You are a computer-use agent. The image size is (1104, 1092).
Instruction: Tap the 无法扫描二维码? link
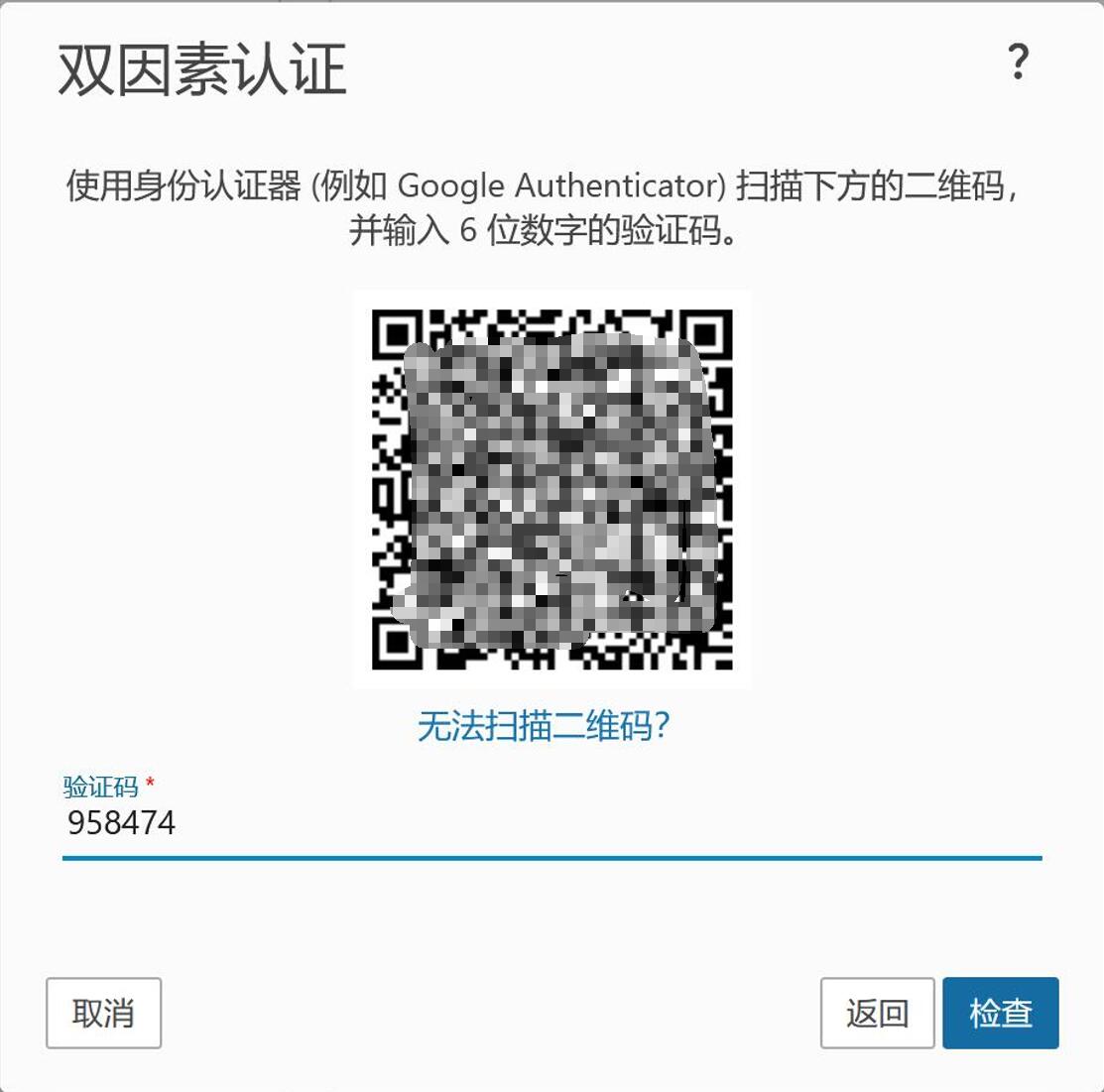point(544,726)
